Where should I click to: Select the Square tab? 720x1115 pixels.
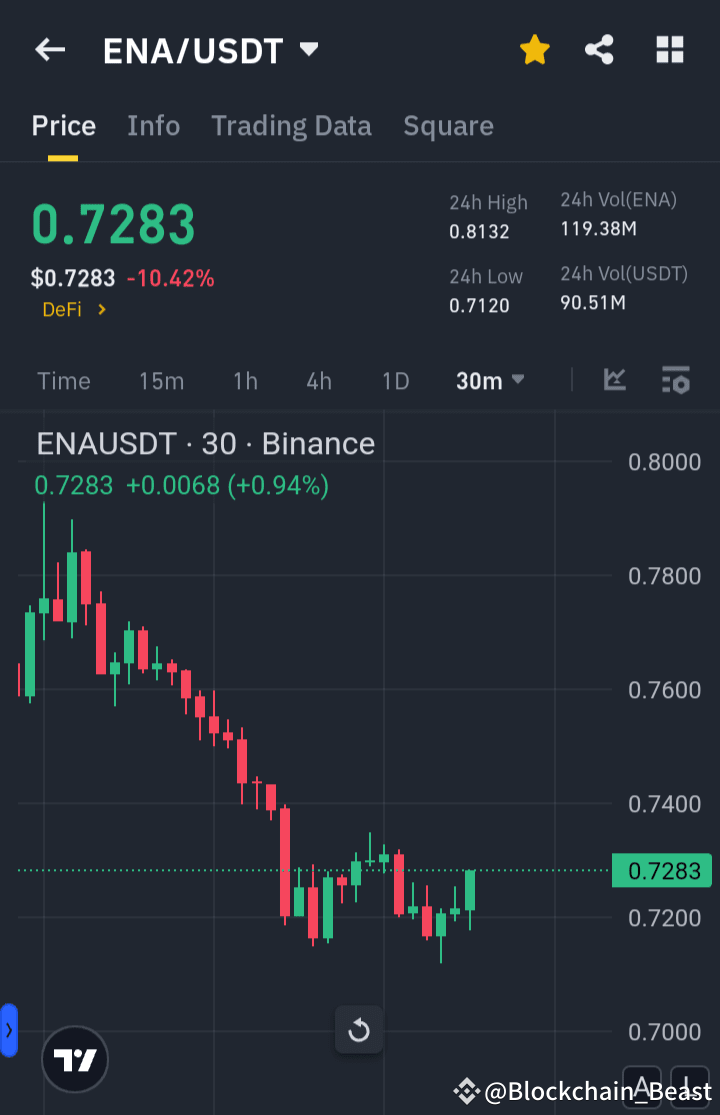[x=448, y=126]
